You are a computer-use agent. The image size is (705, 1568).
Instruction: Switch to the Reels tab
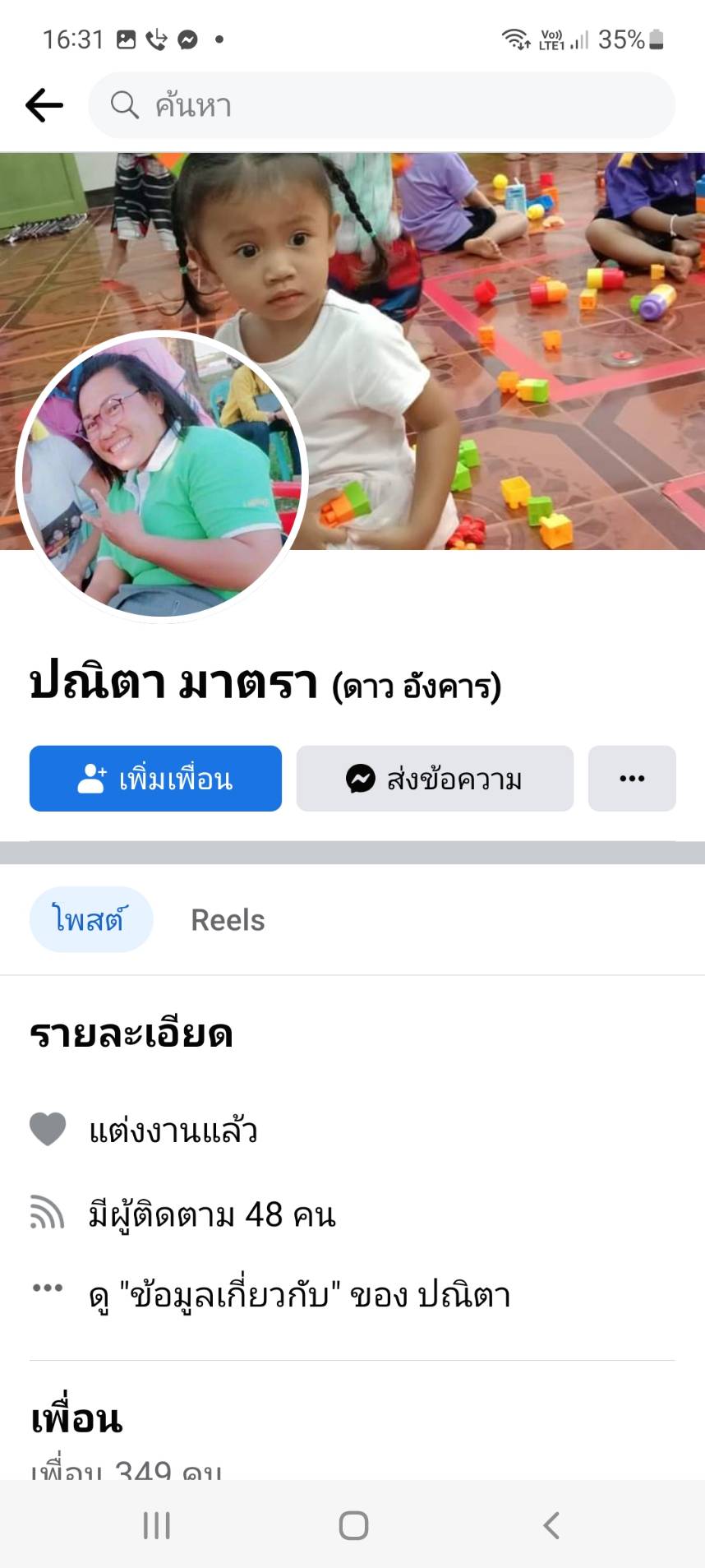[228, 919]
